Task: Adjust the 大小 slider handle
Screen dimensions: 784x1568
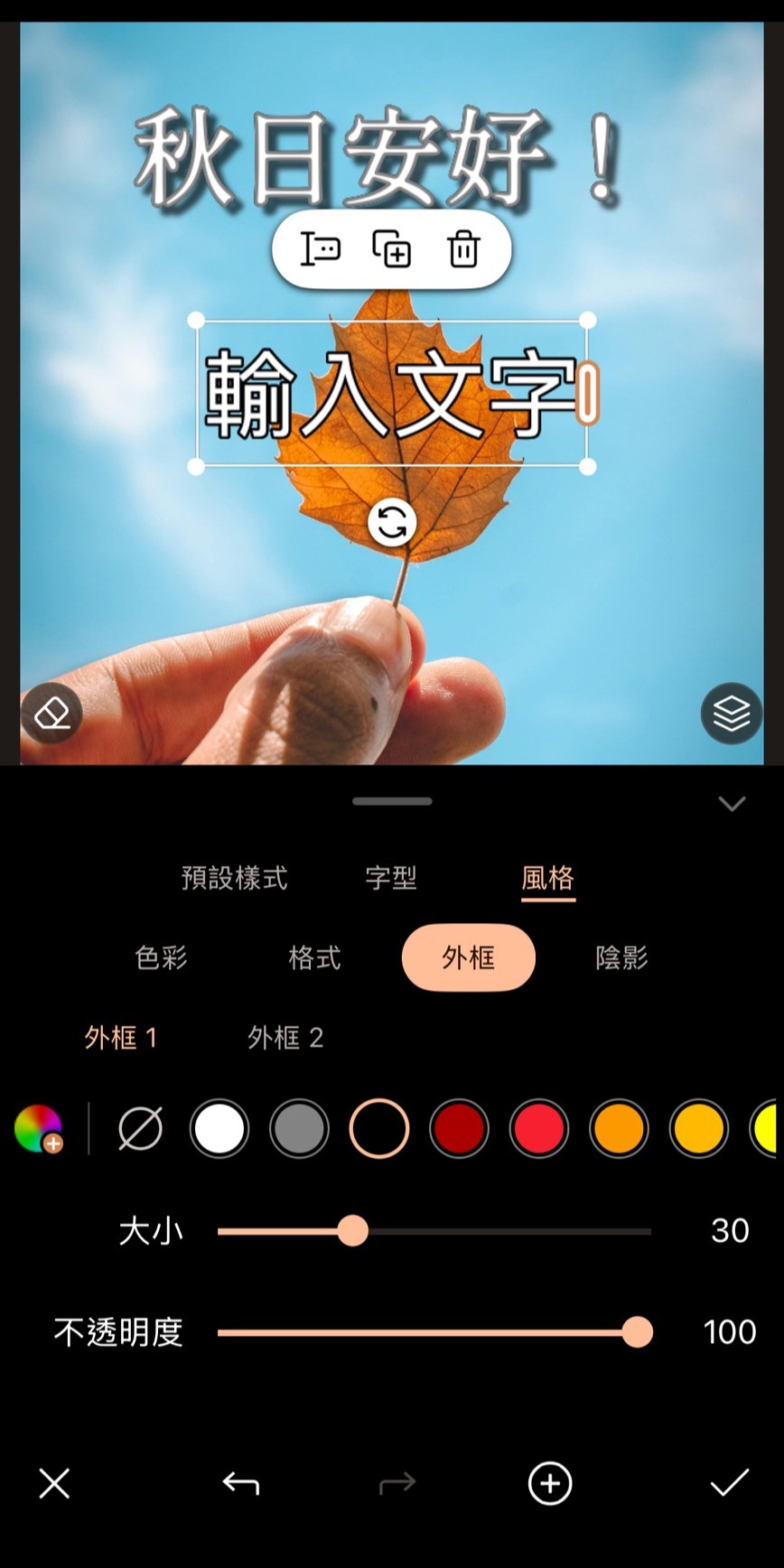Action: [353, 1231]
